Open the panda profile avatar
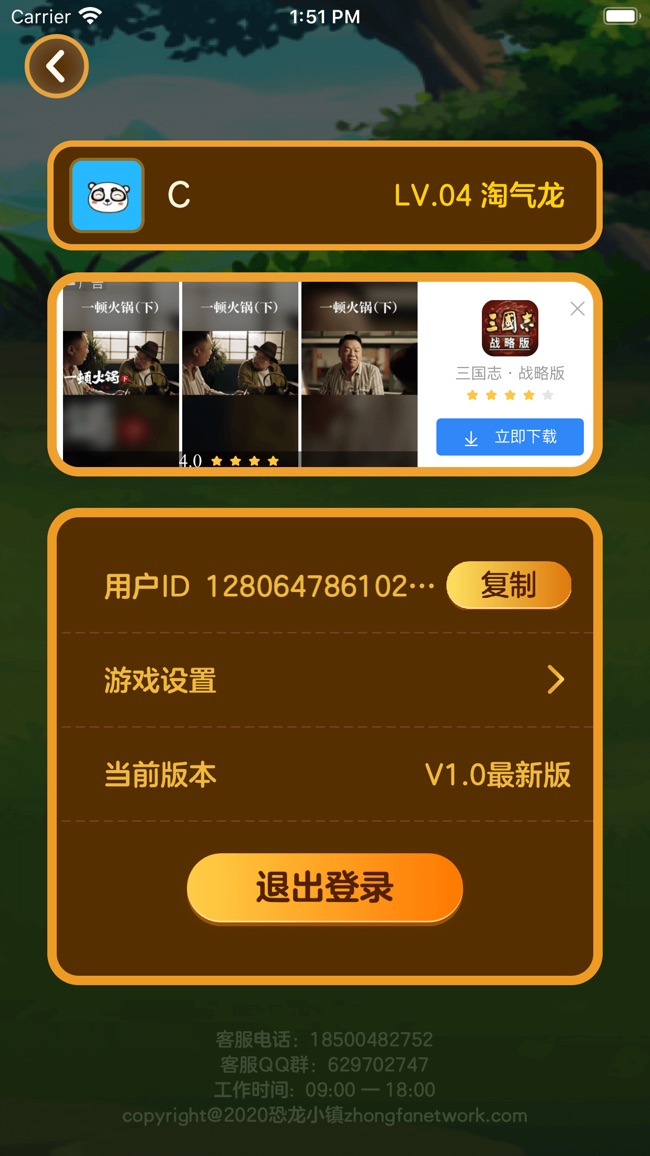 click(107, 195)
